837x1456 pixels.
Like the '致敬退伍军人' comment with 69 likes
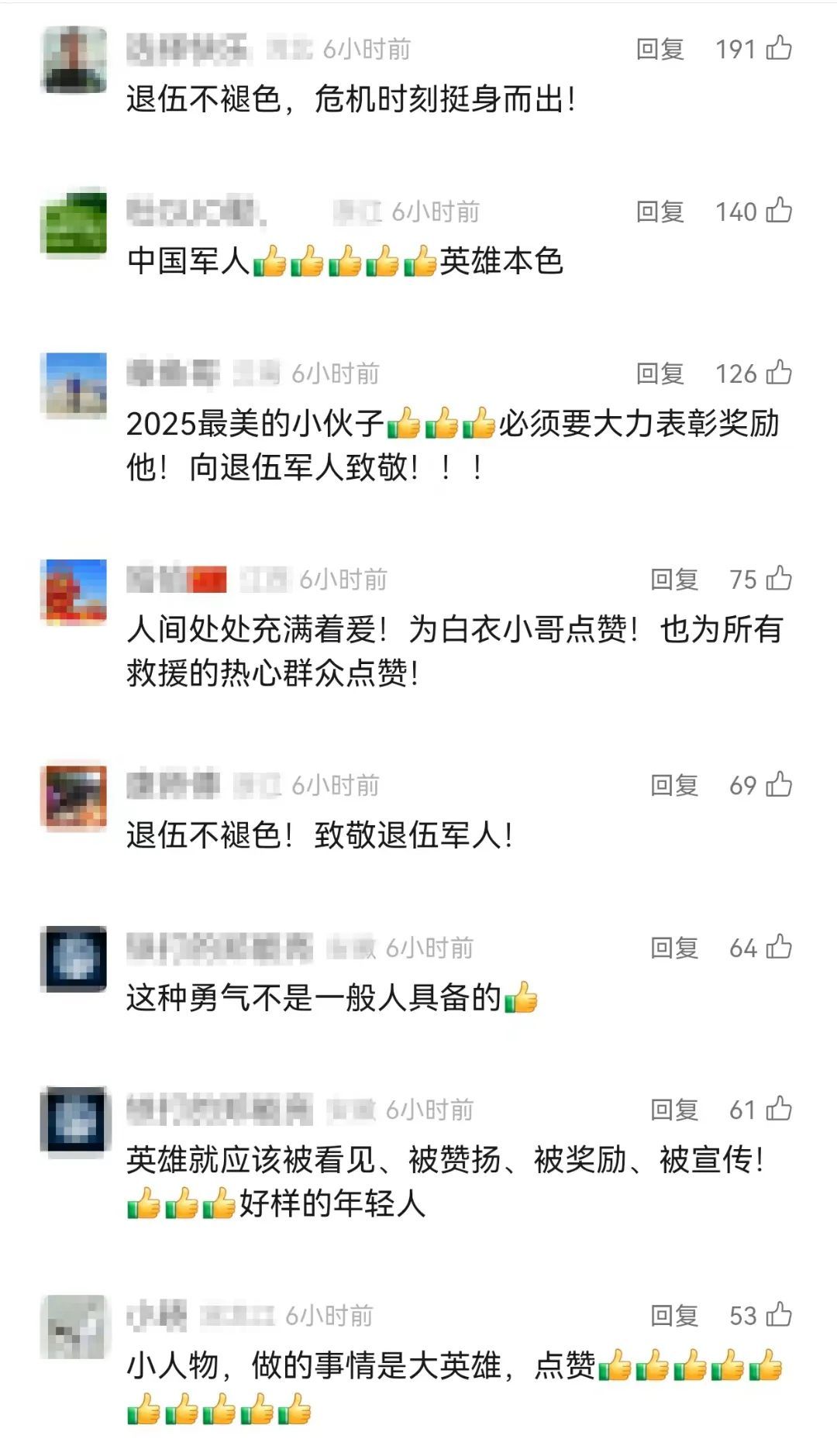778,785
